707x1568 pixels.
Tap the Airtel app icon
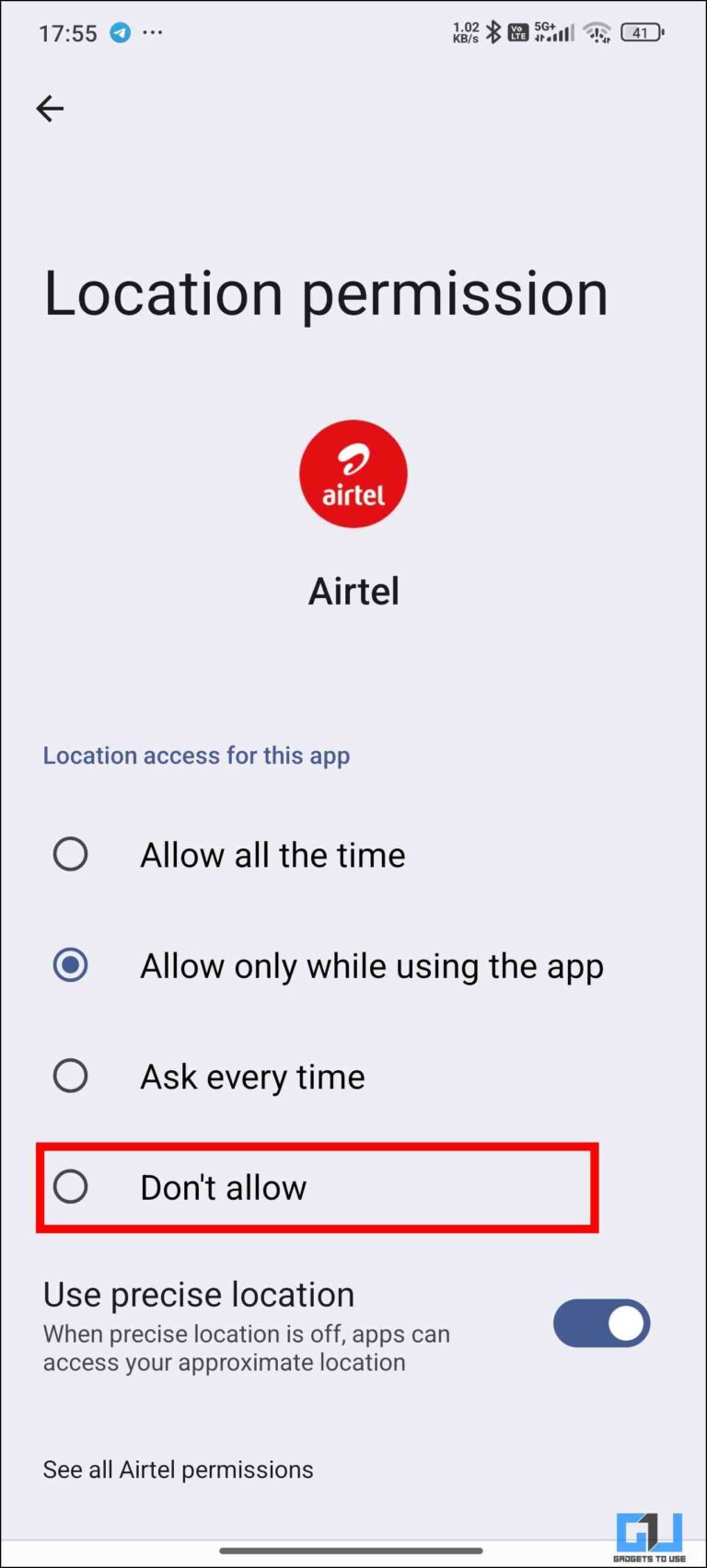coord(353,473)
